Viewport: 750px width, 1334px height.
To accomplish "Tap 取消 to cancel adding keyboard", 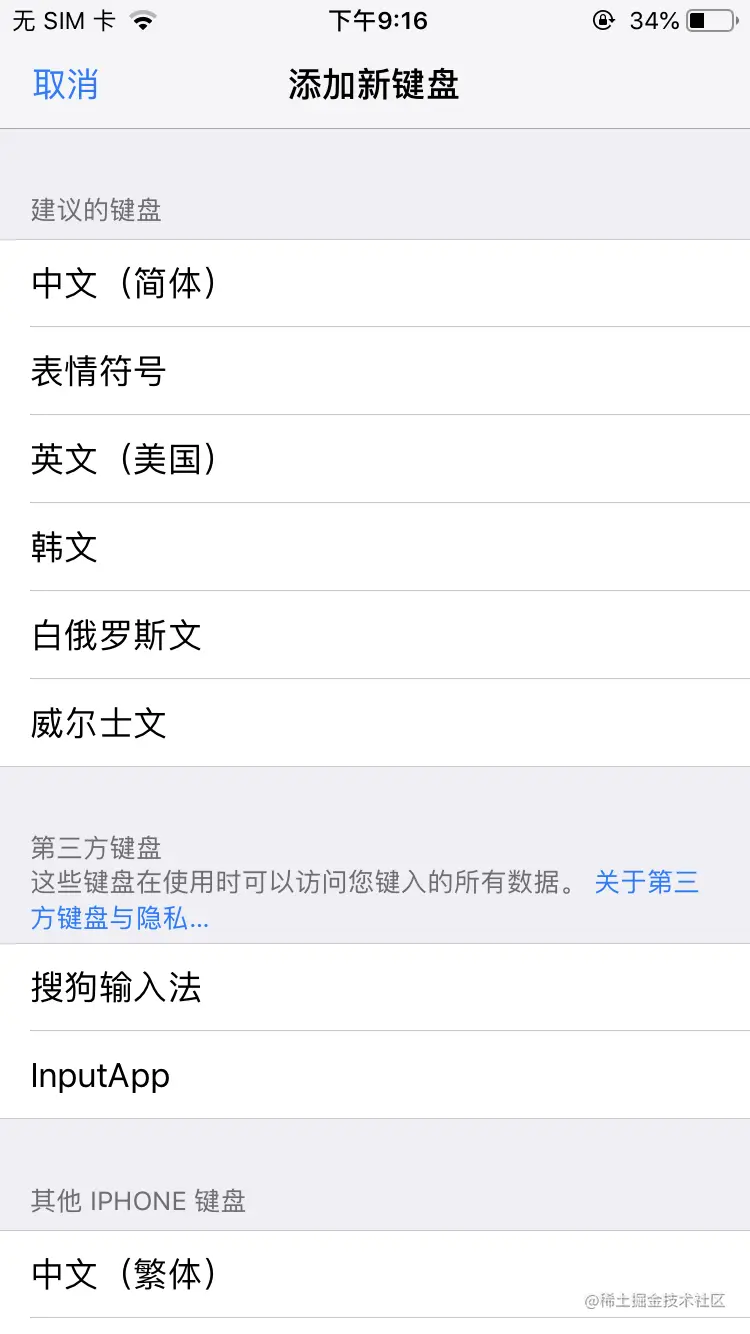I will [x=66, y=85].
